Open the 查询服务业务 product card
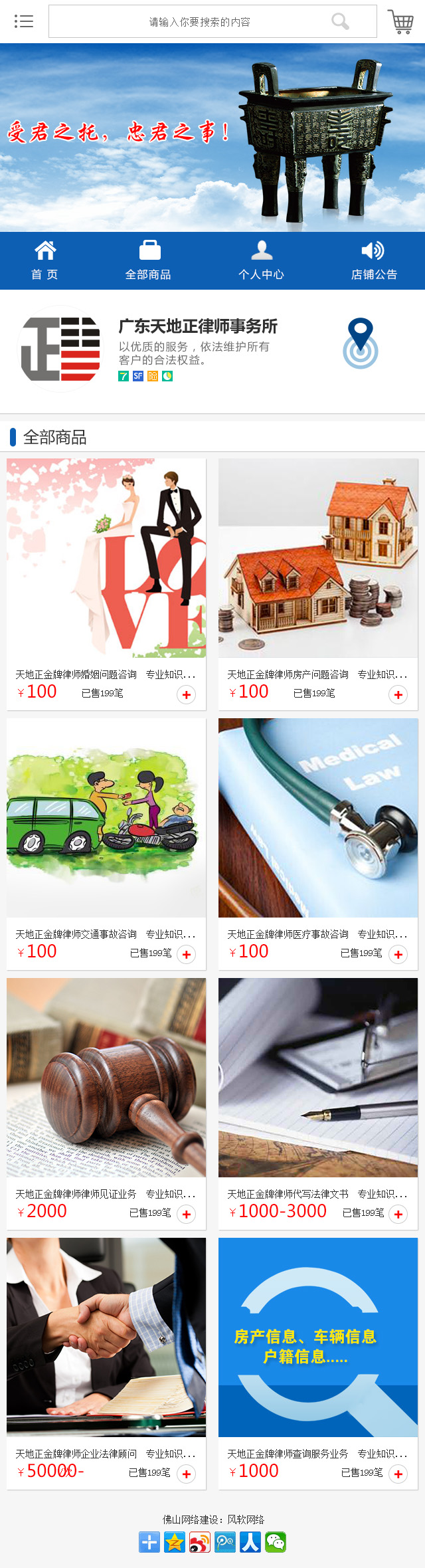The height and width of the screenshot is (1568, 425). 318,1337
